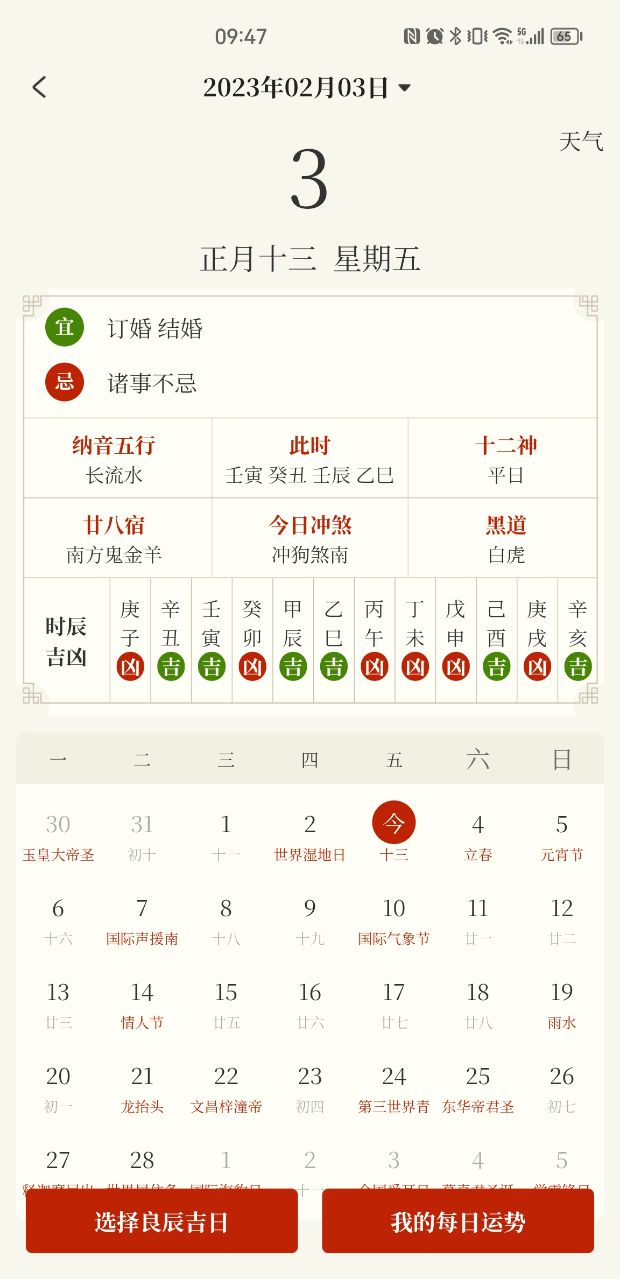620x1279 pixels.
Task: Choose February 2 世界湿地日 date
Action: point(310,836)
